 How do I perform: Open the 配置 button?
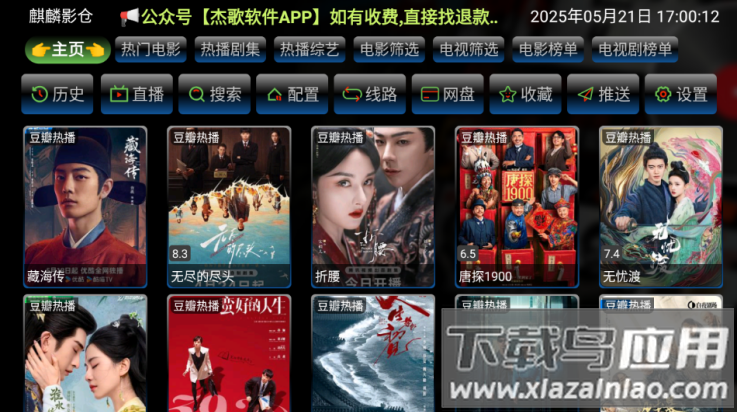(x=291, y=94)
